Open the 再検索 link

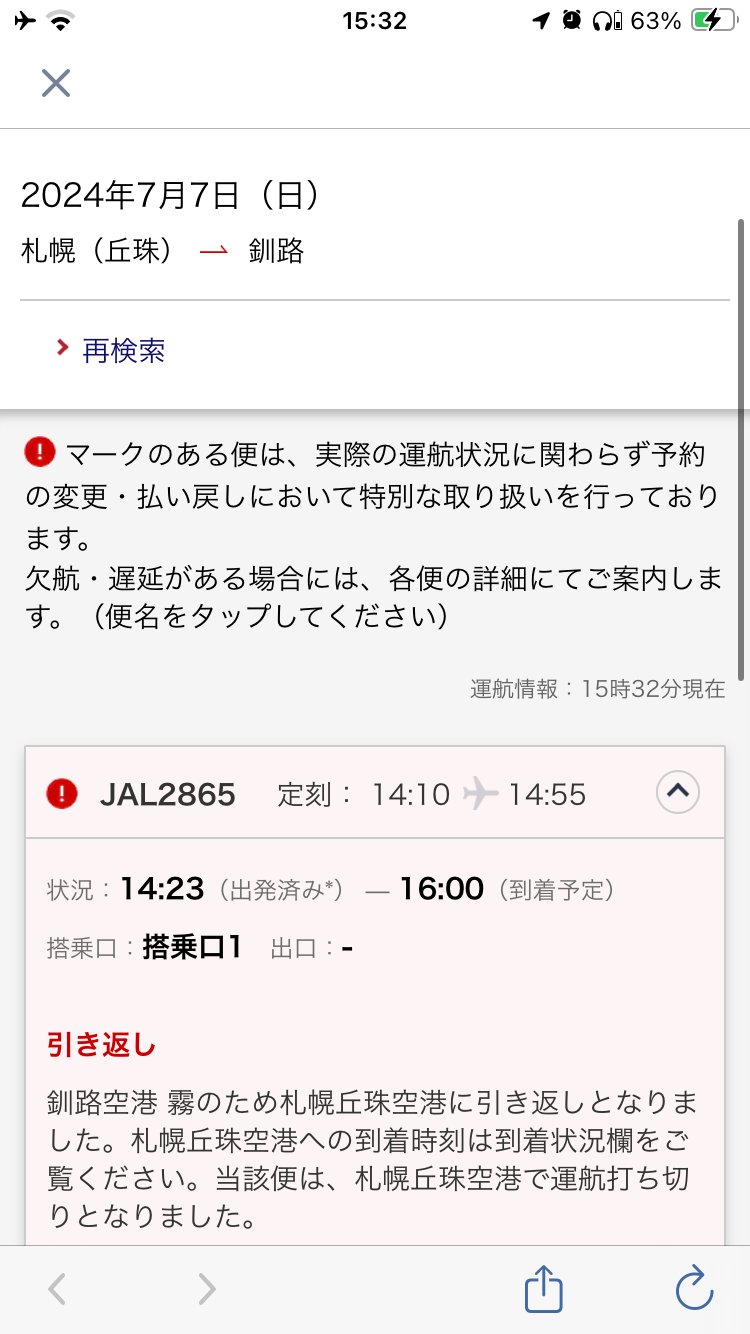pyautogui.click(x=123, y=350)
